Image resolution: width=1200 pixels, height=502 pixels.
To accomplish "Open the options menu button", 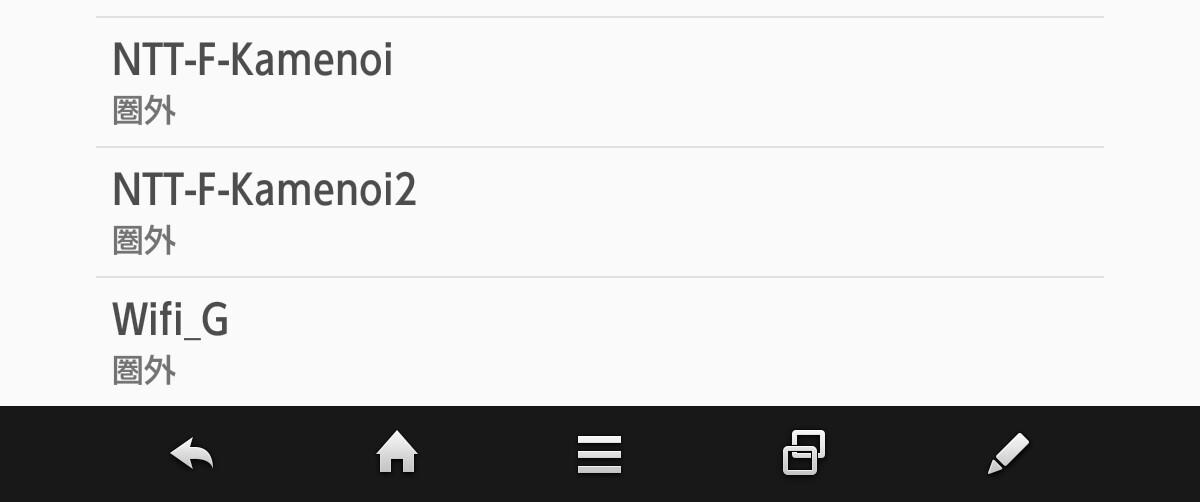I will click(x=600, y=455).
